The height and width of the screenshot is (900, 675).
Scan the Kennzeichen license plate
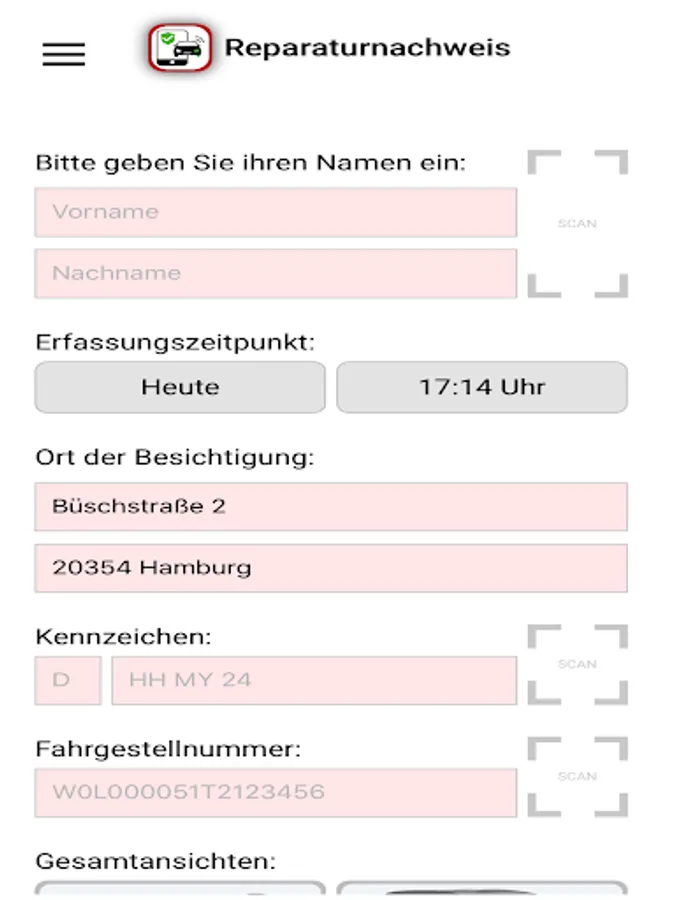(x=577, y=664)
